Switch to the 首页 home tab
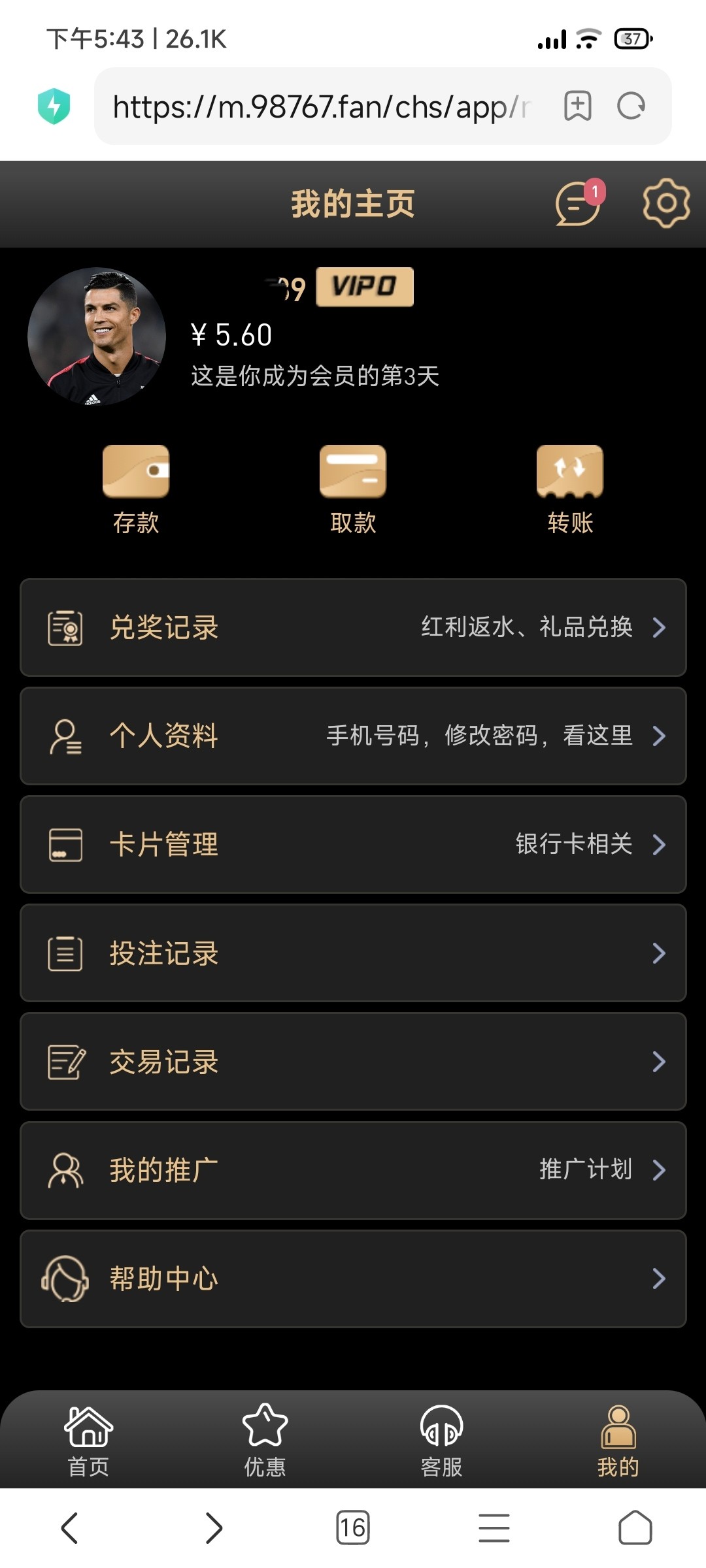The image size is (706, 1568). point(88,1441)
